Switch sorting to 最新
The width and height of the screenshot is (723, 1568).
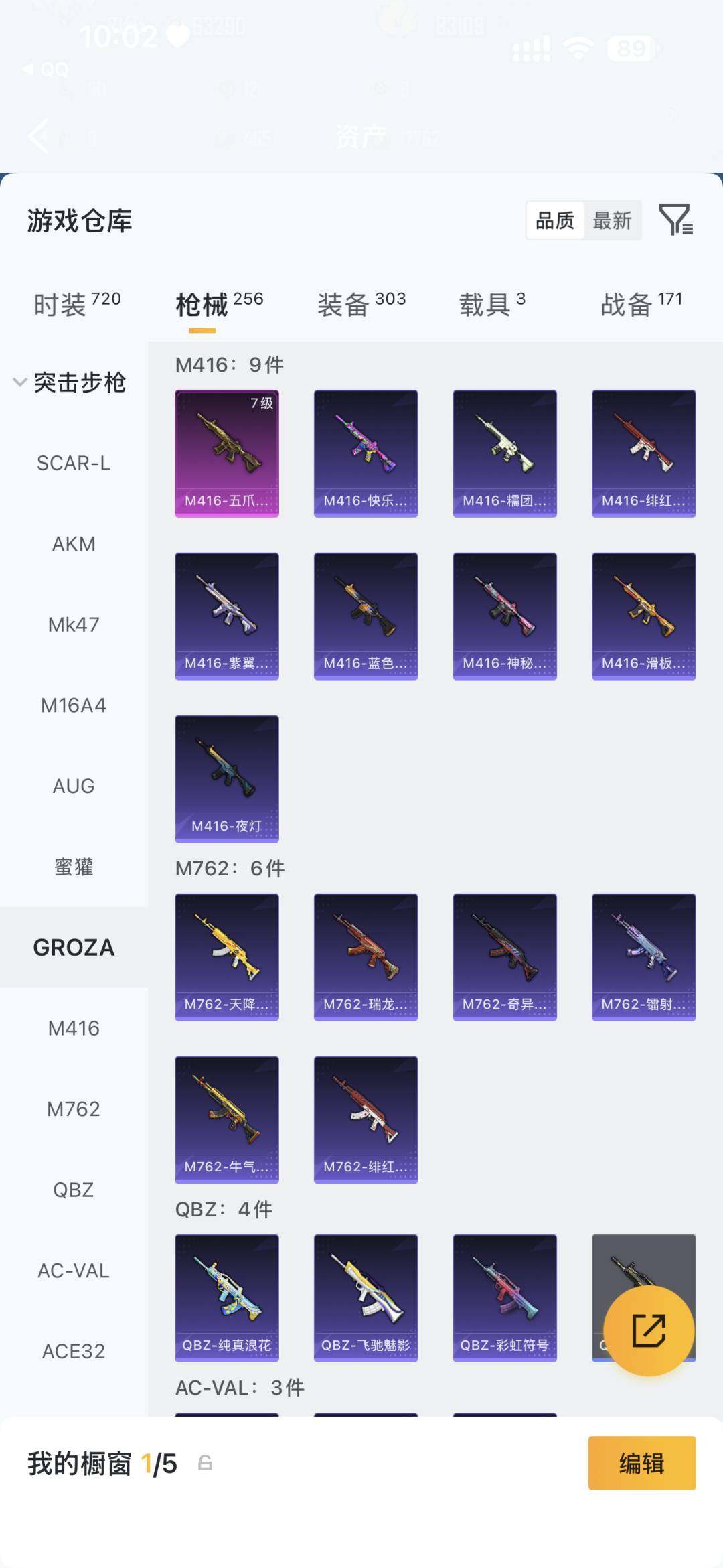coord(612,220)
